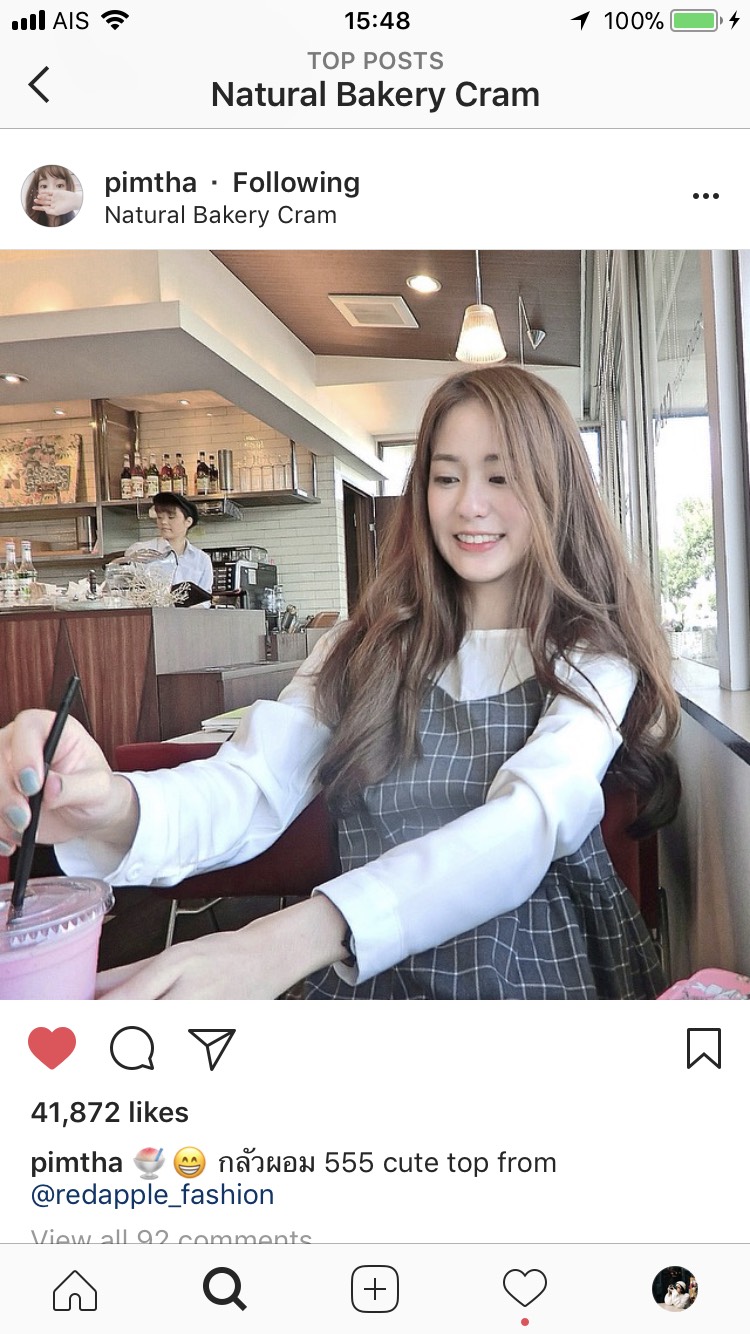This screenshot has height=1334, width=750.
Task: Open the post's three-dot options menu
Action: pos(705,196)
